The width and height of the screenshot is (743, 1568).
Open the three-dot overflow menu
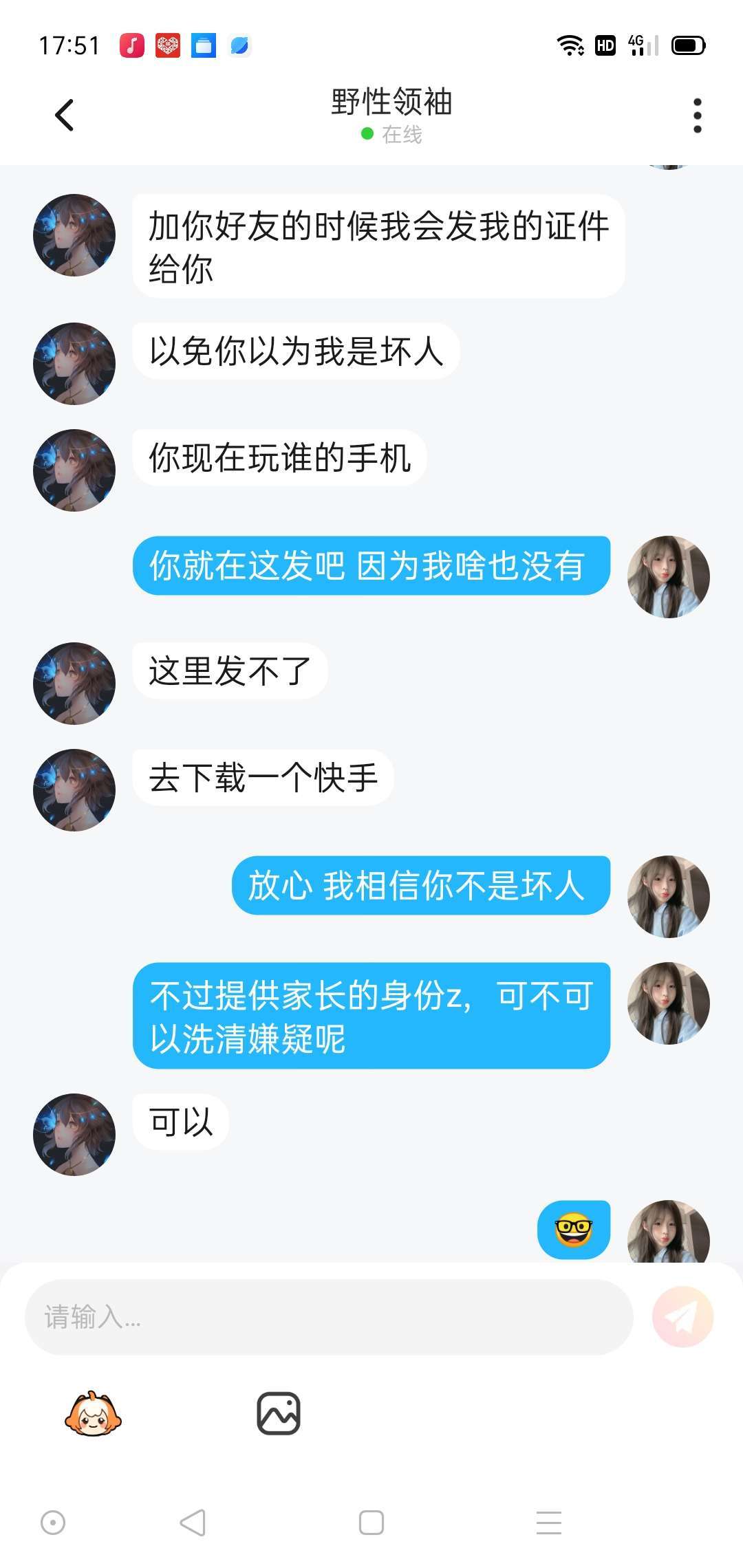coord(697,115)
